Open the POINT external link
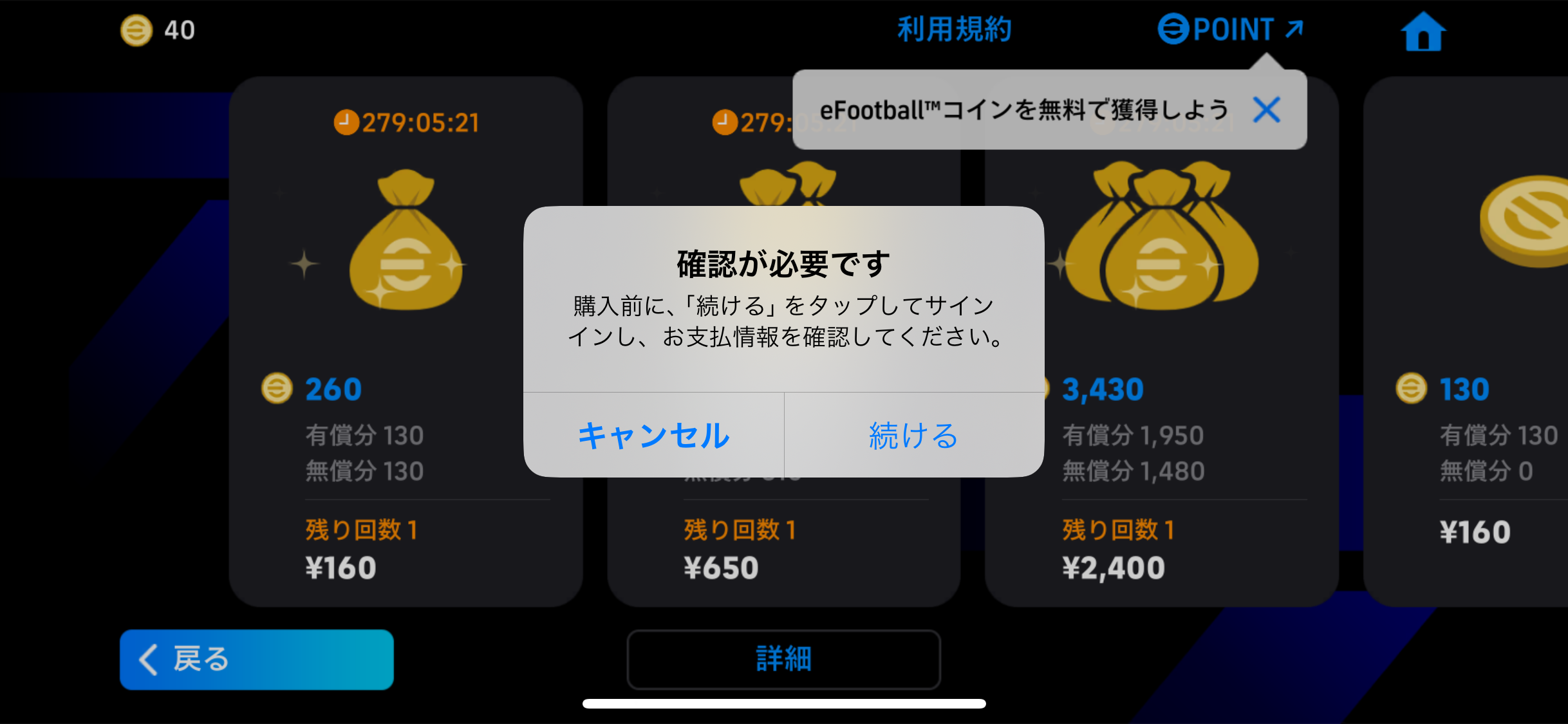The width and height of the screenshot is (1568, 724). click(x=1231, y=30)
